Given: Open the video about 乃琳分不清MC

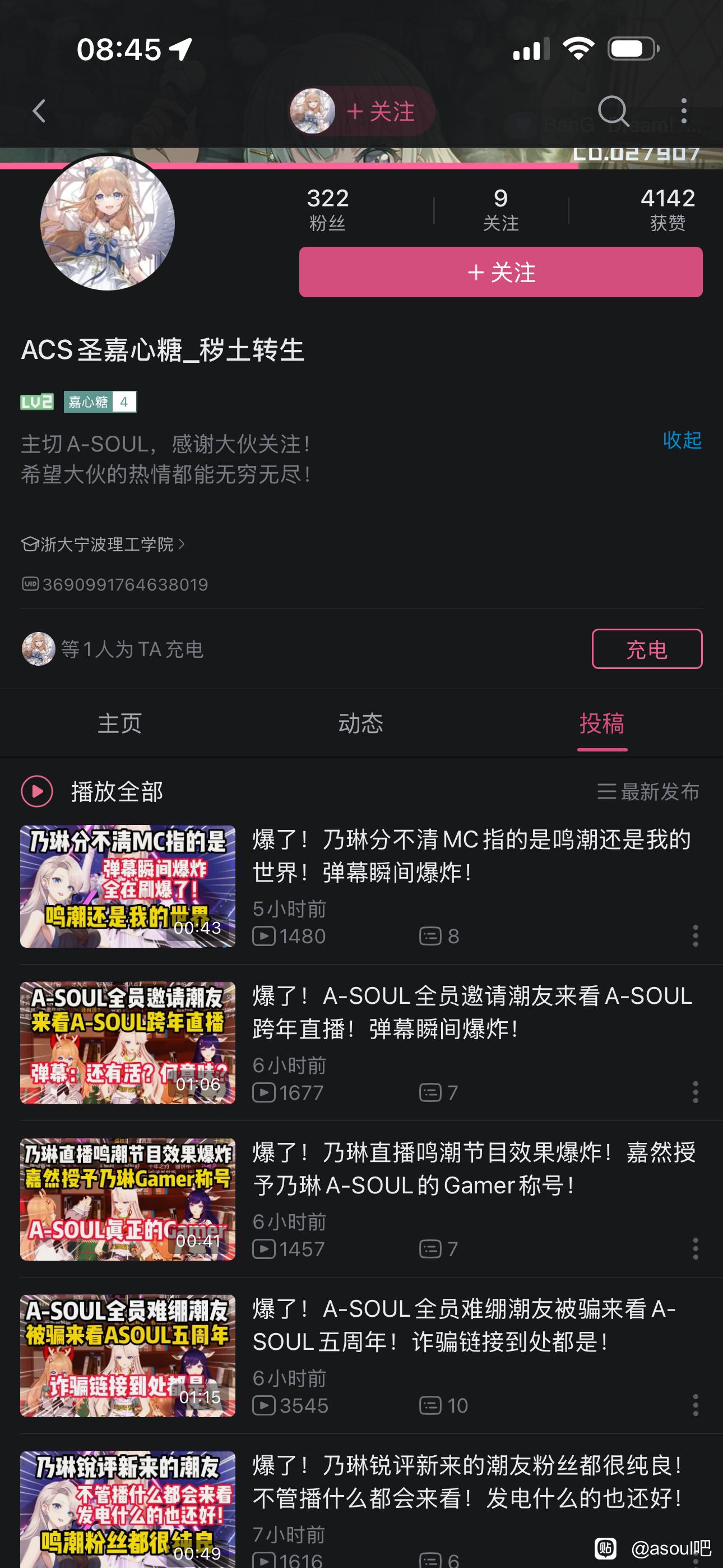Looking at the screenshot, I should pos(471,855).
